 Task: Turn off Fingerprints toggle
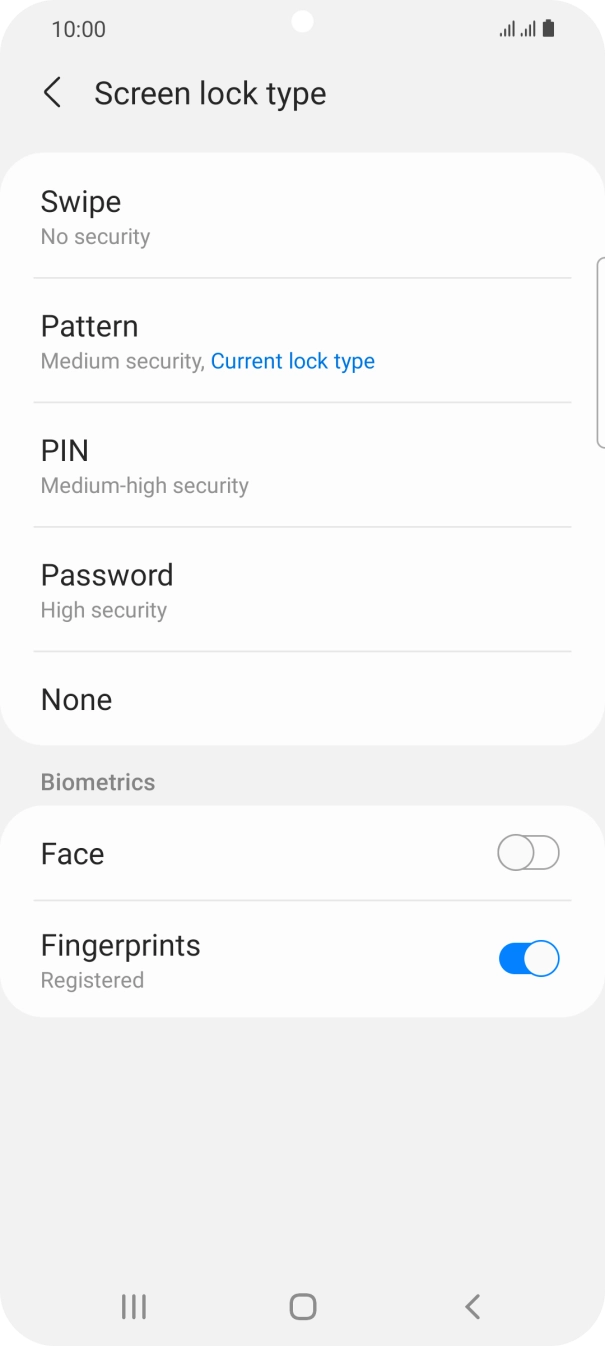coord(528,959)
